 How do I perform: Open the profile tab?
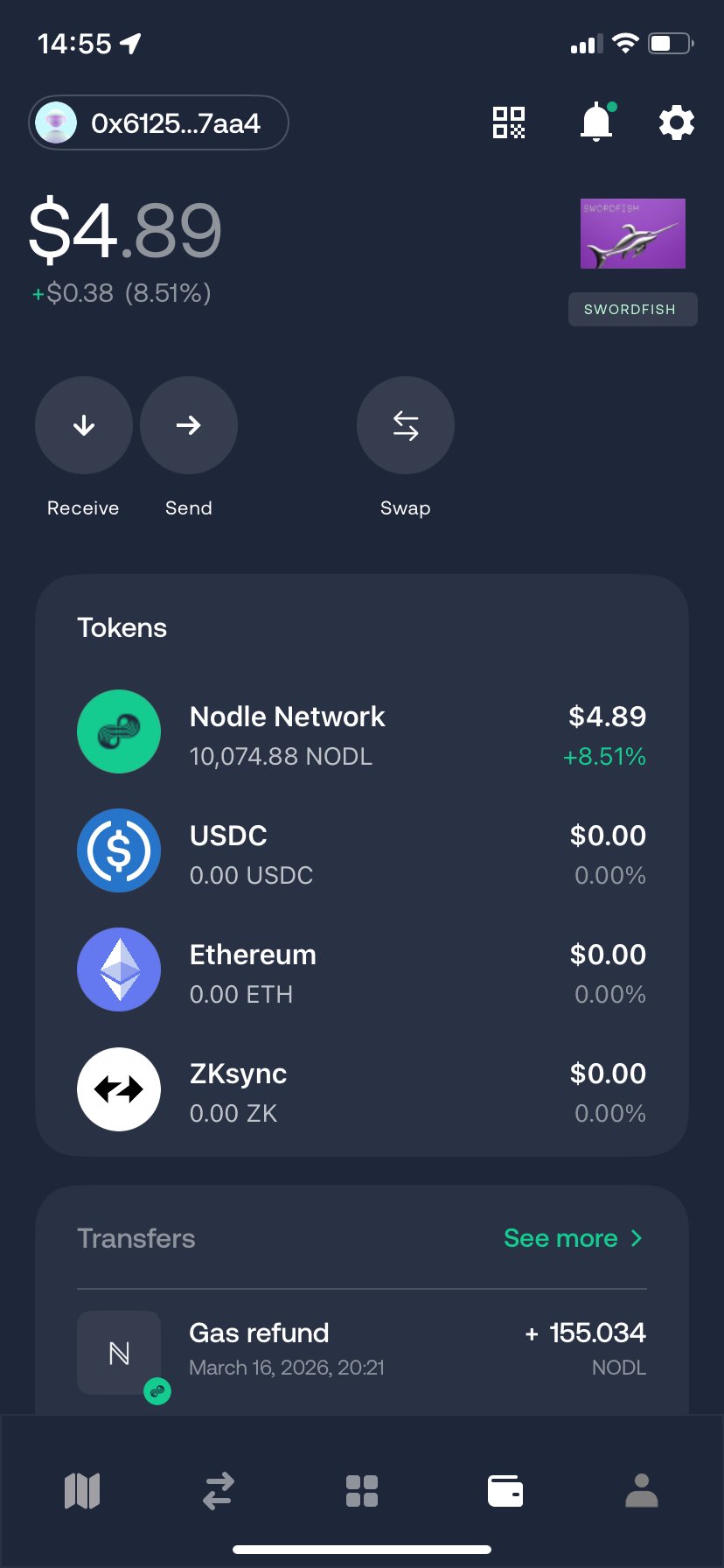click(641, 1491)
